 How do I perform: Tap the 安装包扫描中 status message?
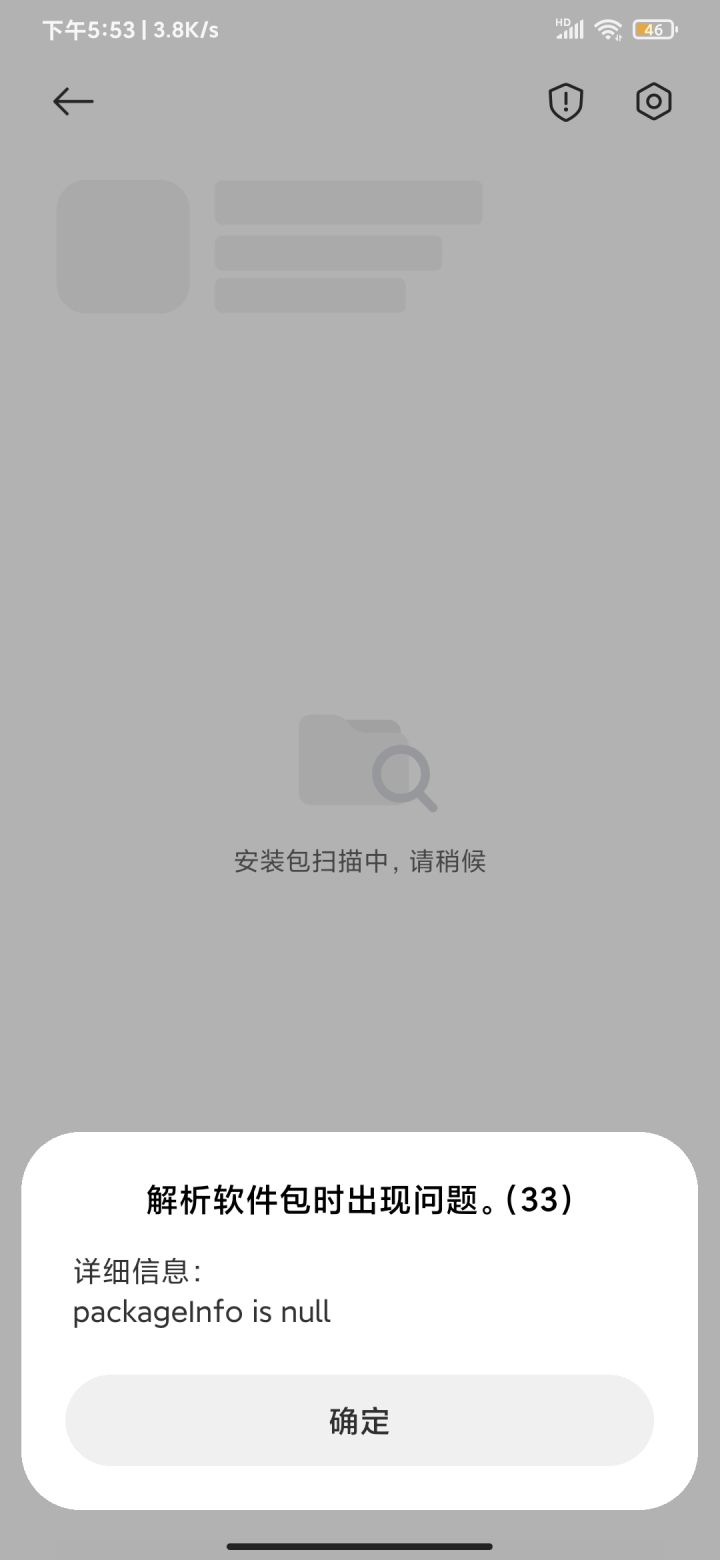[360, 861]
